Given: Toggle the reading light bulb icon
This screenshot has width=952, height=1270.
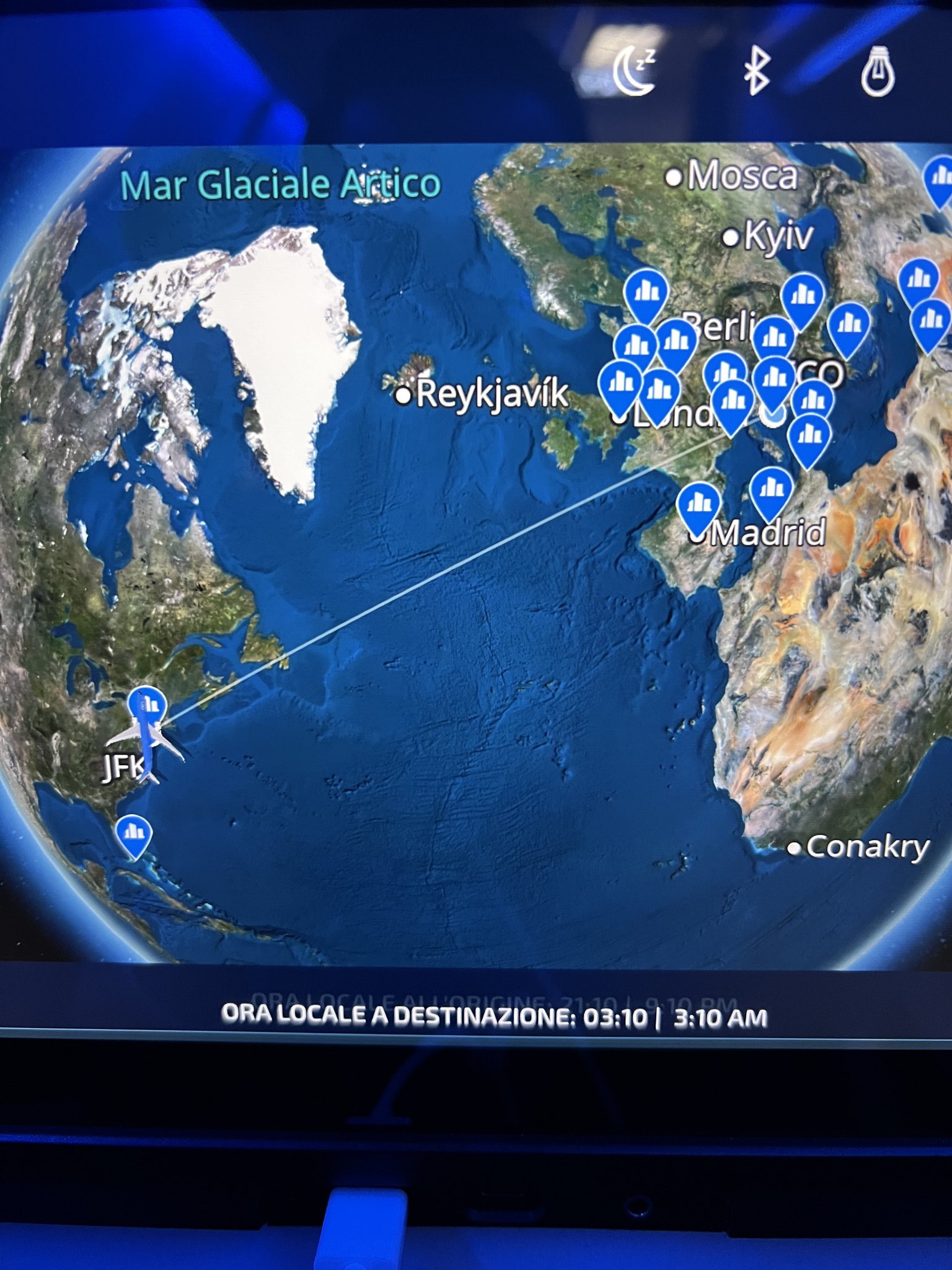Looking at the screenshot, I should (878, 72).
